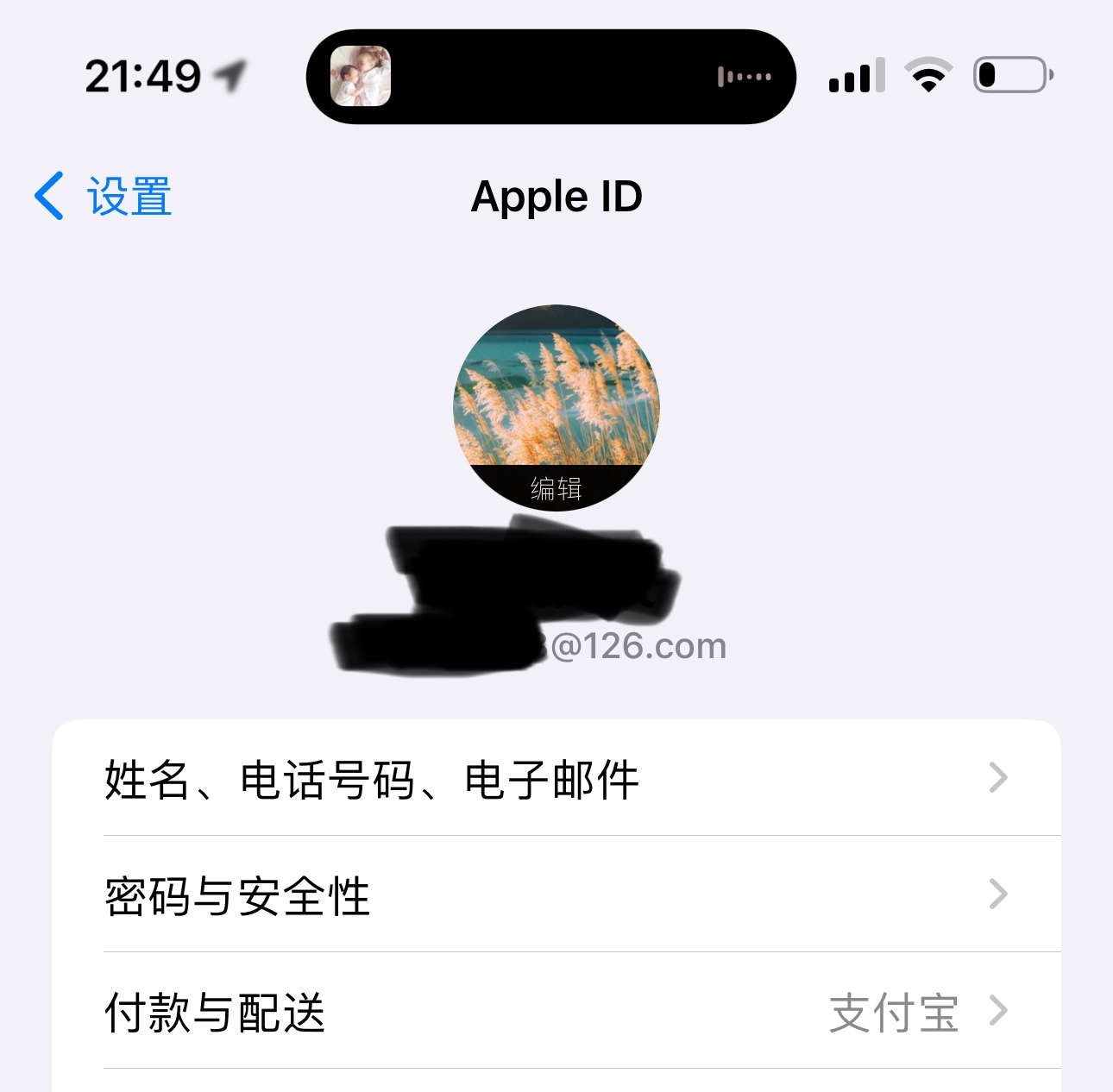Edit the Apple ID profile photo
The image size is (1113, 1092).
point(556,407)
